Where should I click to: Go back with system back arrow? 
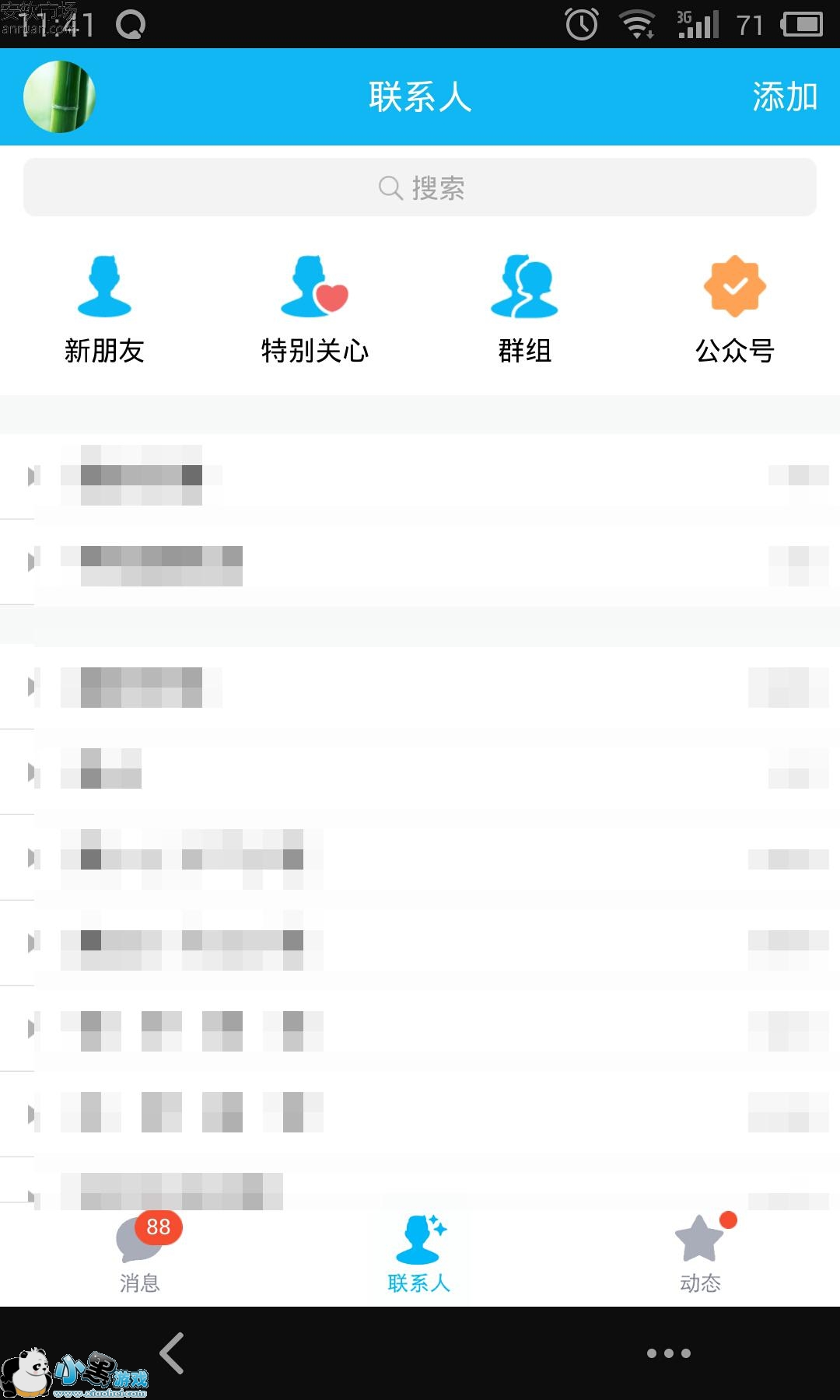pos(172,1353)
